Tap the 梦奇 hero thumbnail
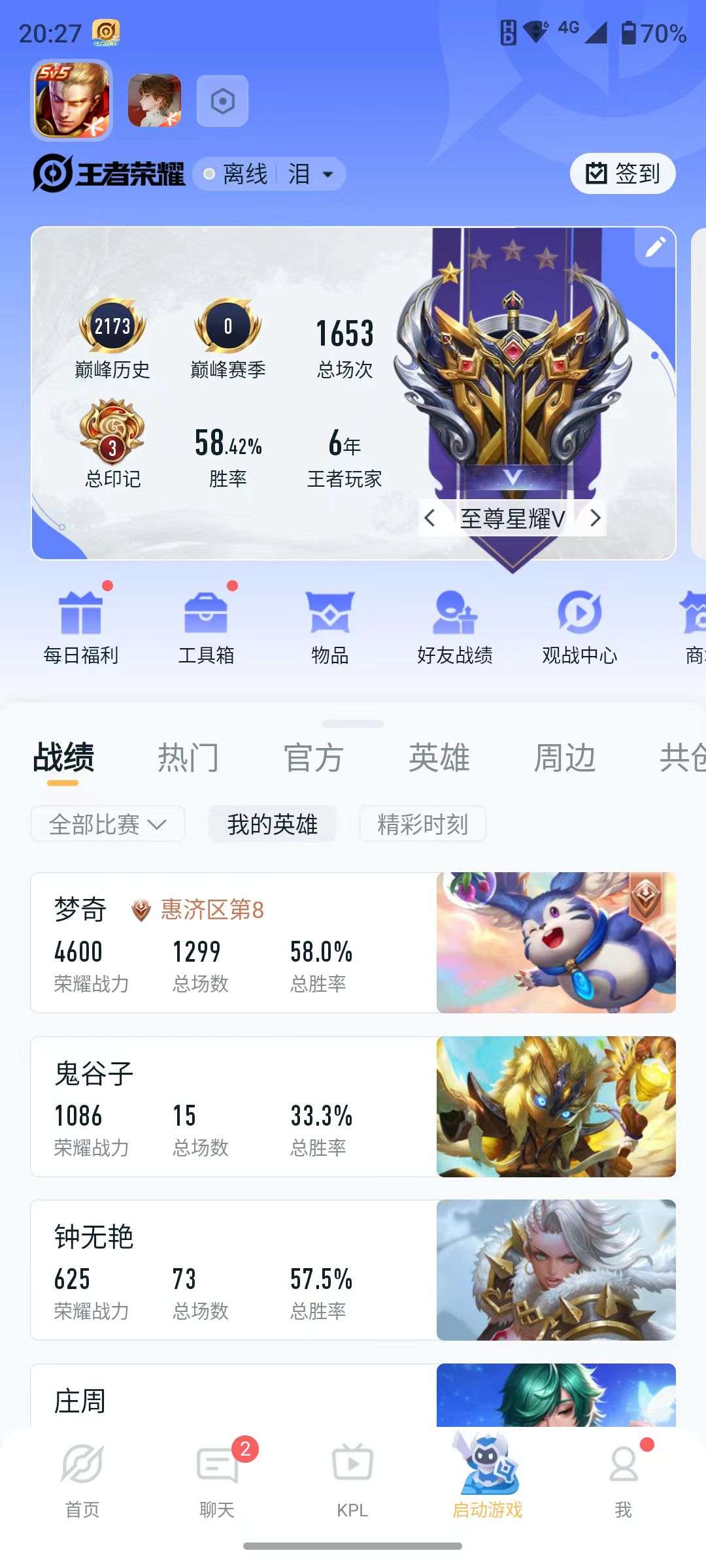Viewport: 706px width, 1568px height. 556,936
